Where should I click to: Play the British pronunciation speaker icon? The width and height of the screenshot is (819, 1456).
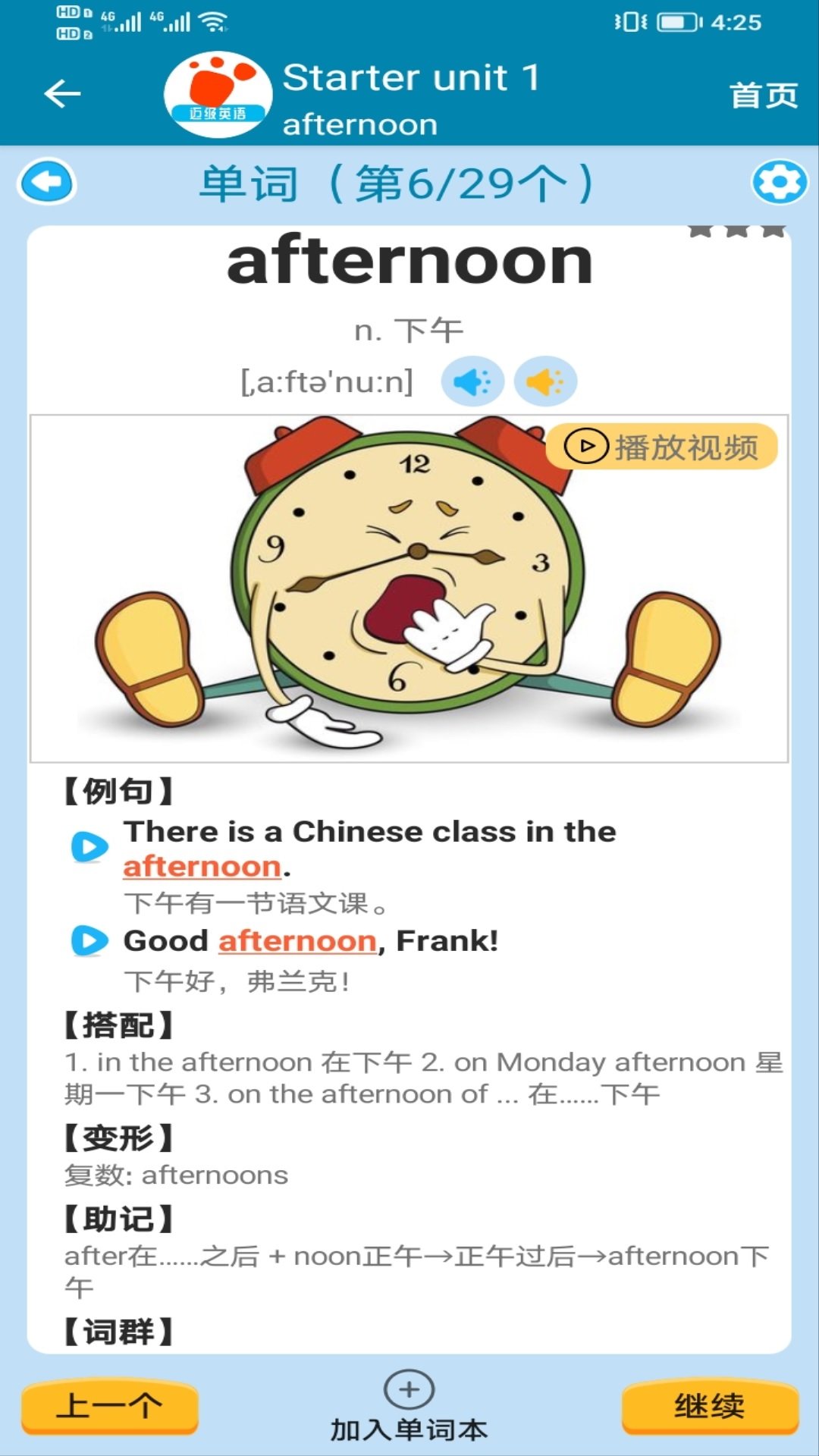(472, 381)
